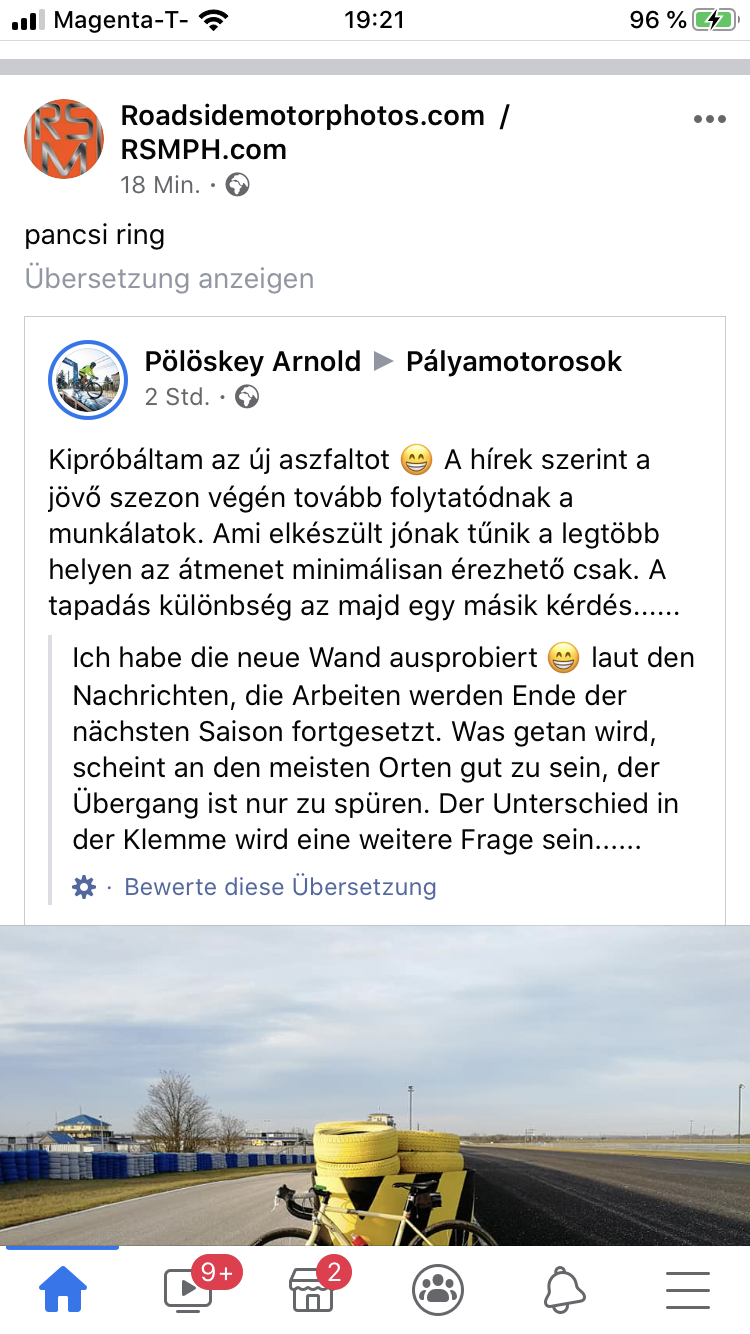The width and height of the screenshot is (750, 1334).
Task: Tap Pölöskey Arnold's profile picture
Action: pos(88,379)
